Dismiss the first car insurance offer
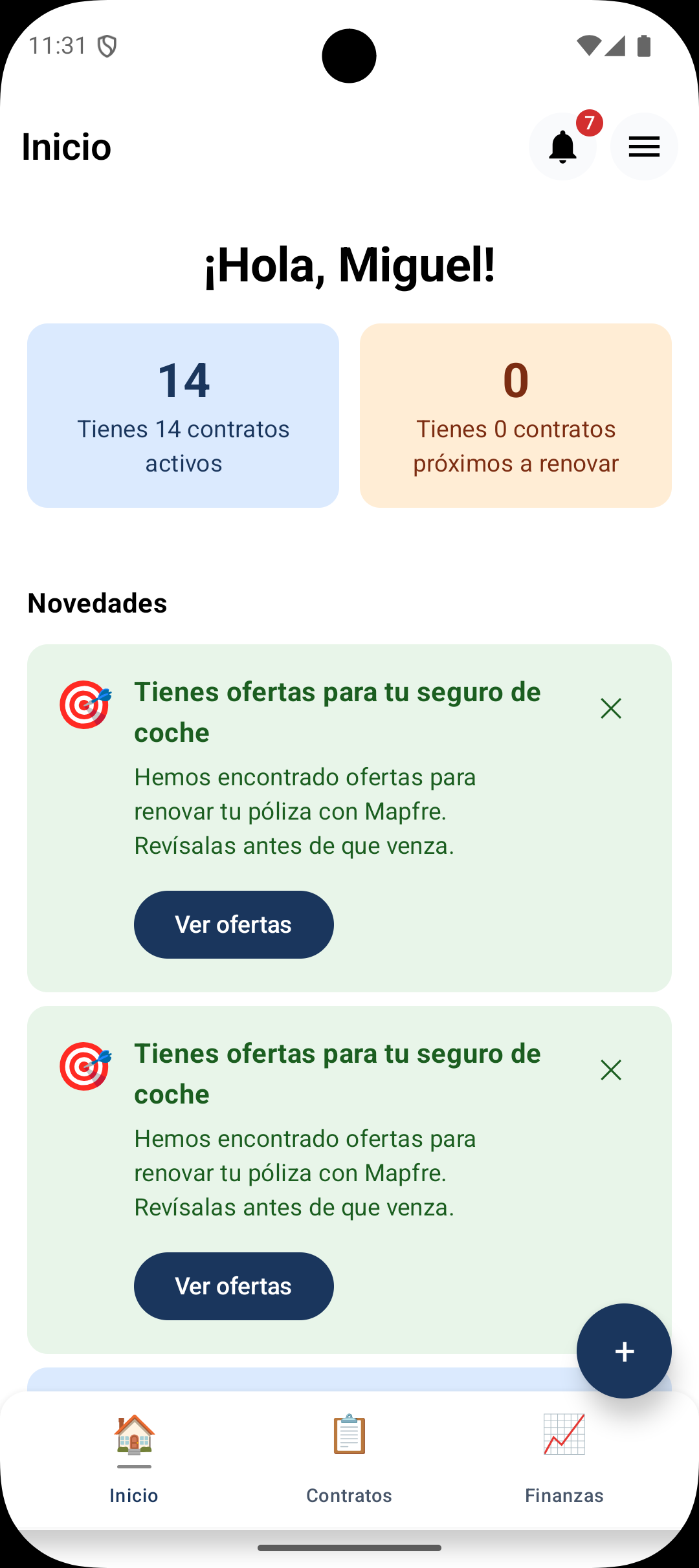This screenshot has width=699, height=1568. point(611,709)
